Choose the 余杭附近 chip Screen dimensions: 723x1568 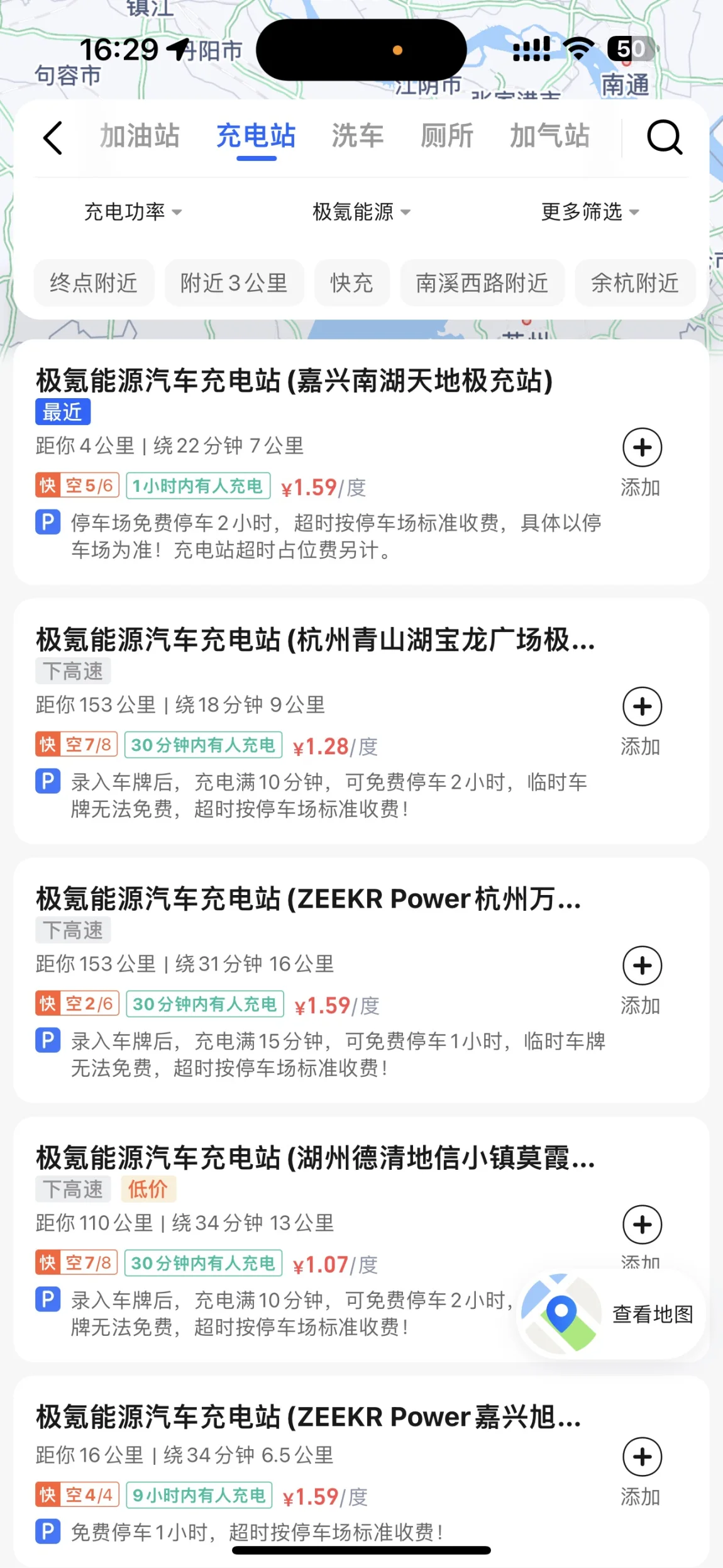tap(635, 283)
